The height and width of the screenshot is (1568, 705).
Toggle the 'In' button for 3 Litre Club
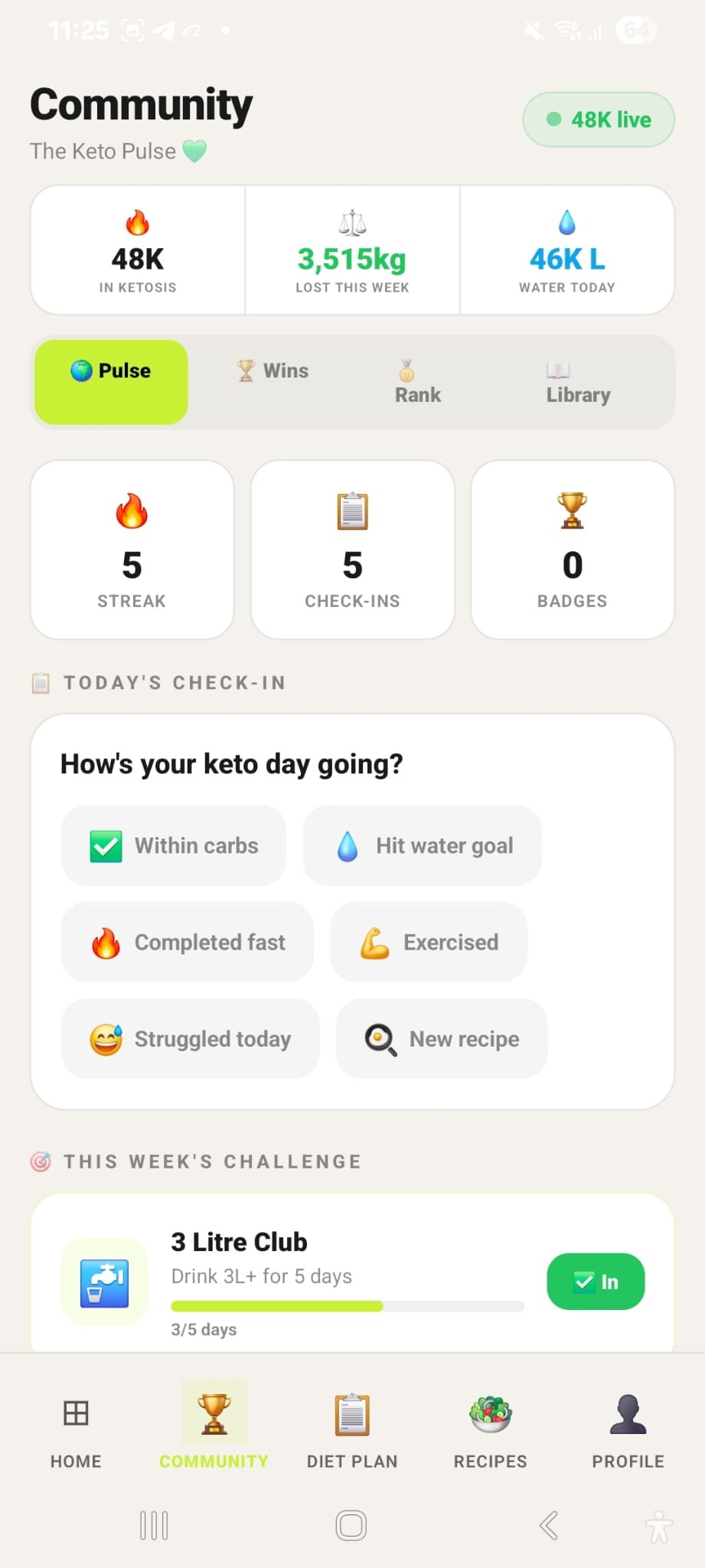[596, 1281]
